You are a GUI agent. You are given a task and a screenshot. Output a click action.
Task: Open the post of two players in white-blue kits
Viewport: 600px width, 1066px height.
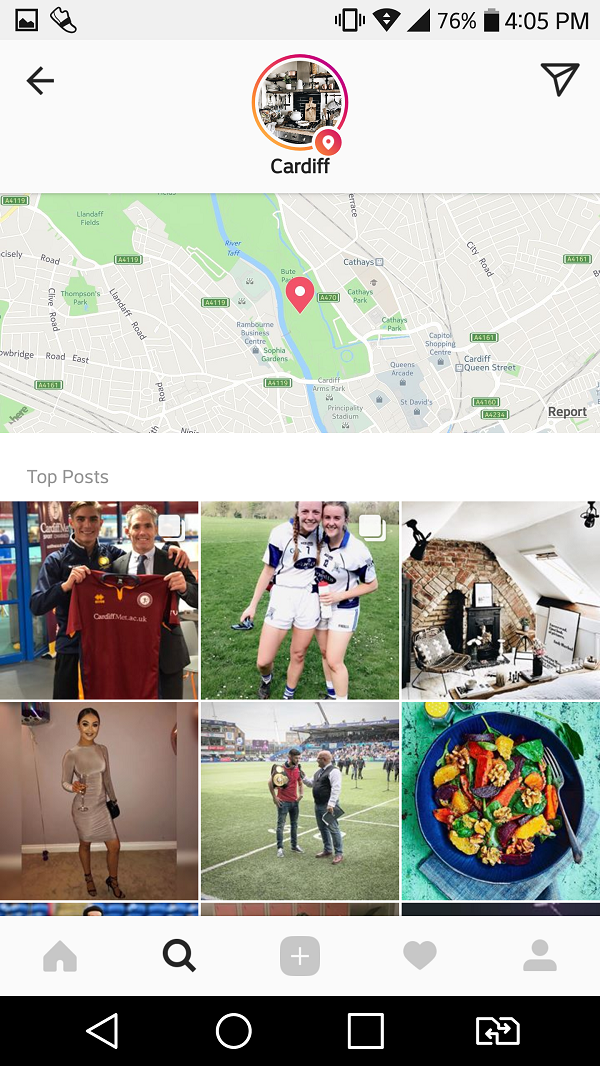click(x=300, y=600)
